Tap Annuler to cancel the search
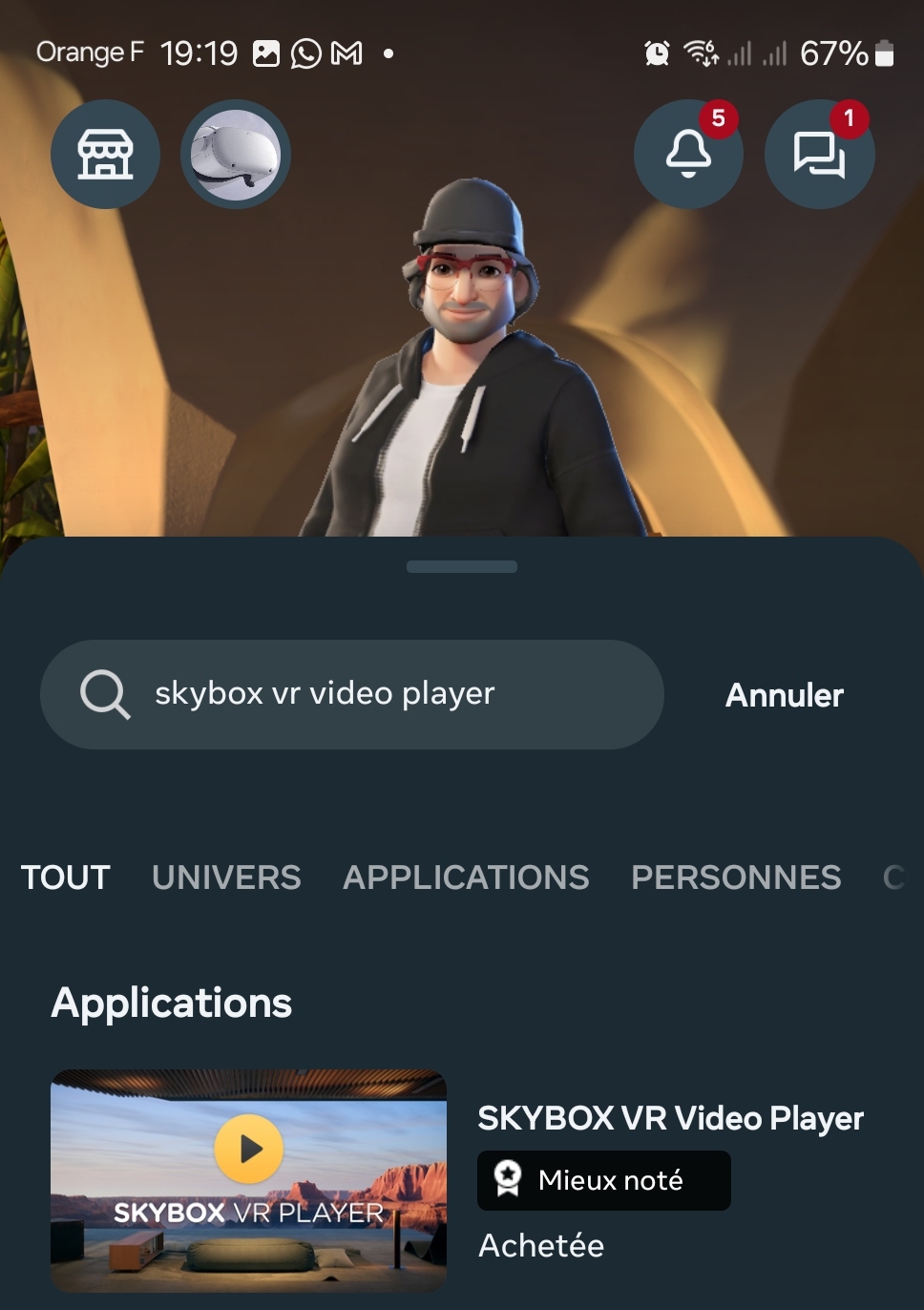This screenshot has width=924, height=1310. click(783, 694)
